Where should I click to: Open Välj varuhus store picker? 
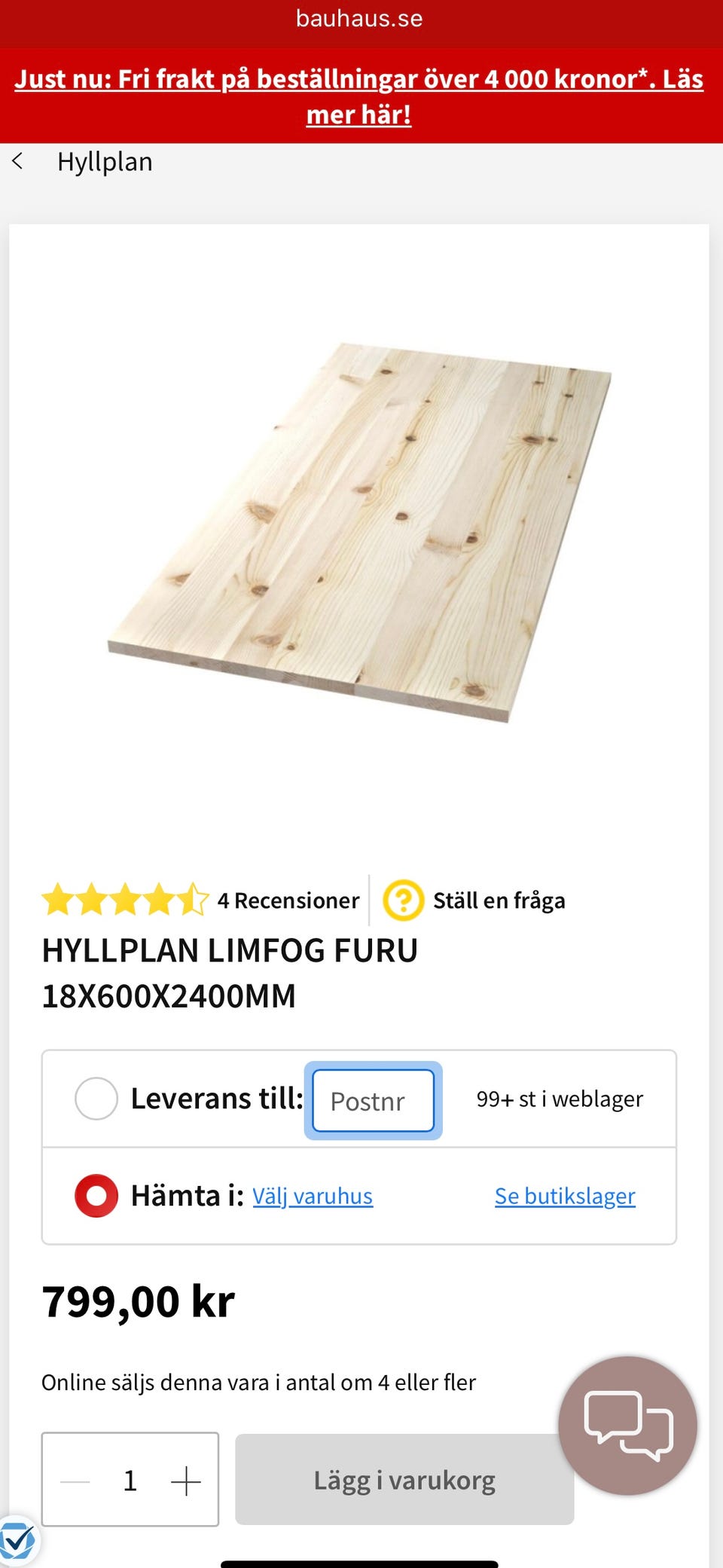pyautogui.click(x=313, y=1197)
